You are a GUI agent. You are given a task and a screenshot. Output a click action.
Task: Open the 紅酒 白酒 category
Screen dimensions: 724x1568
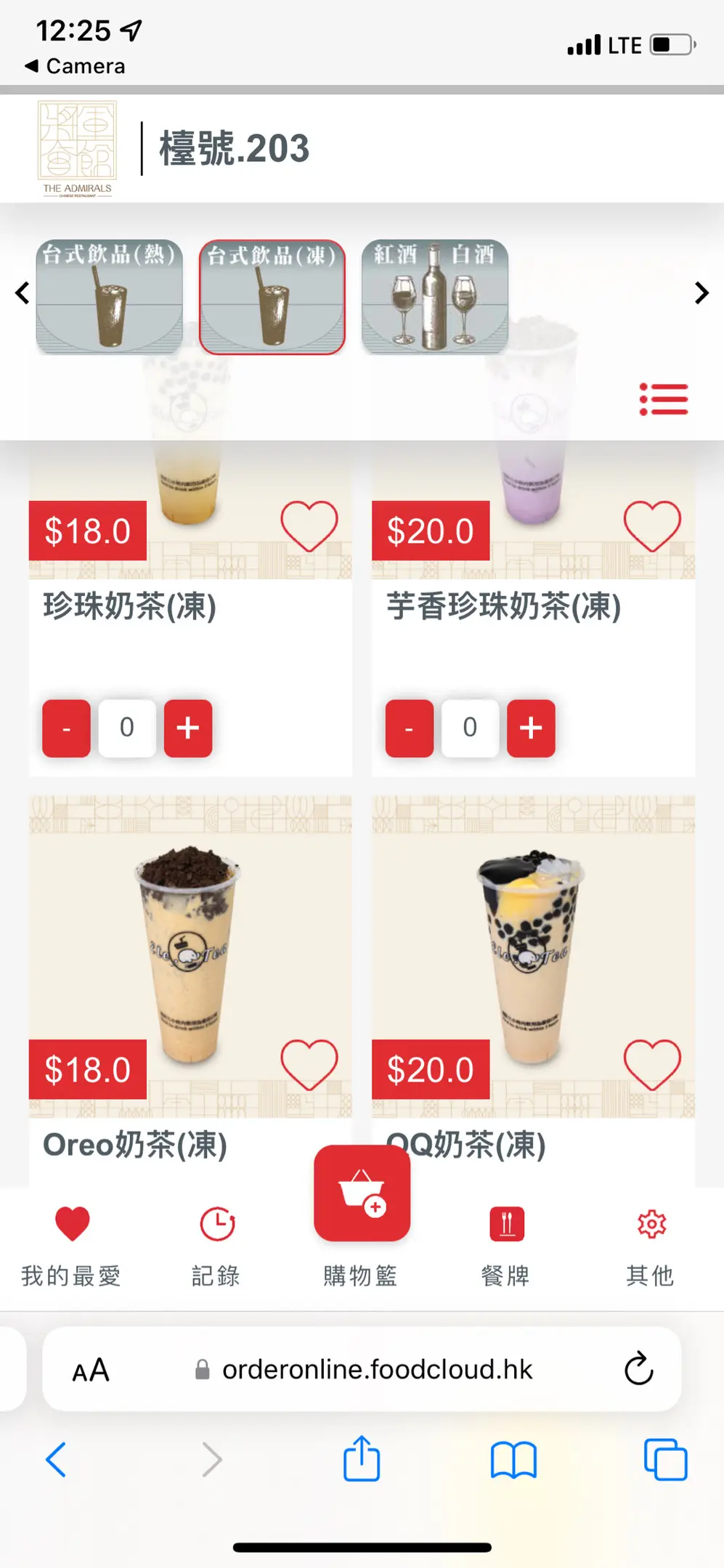coord(434,296)
